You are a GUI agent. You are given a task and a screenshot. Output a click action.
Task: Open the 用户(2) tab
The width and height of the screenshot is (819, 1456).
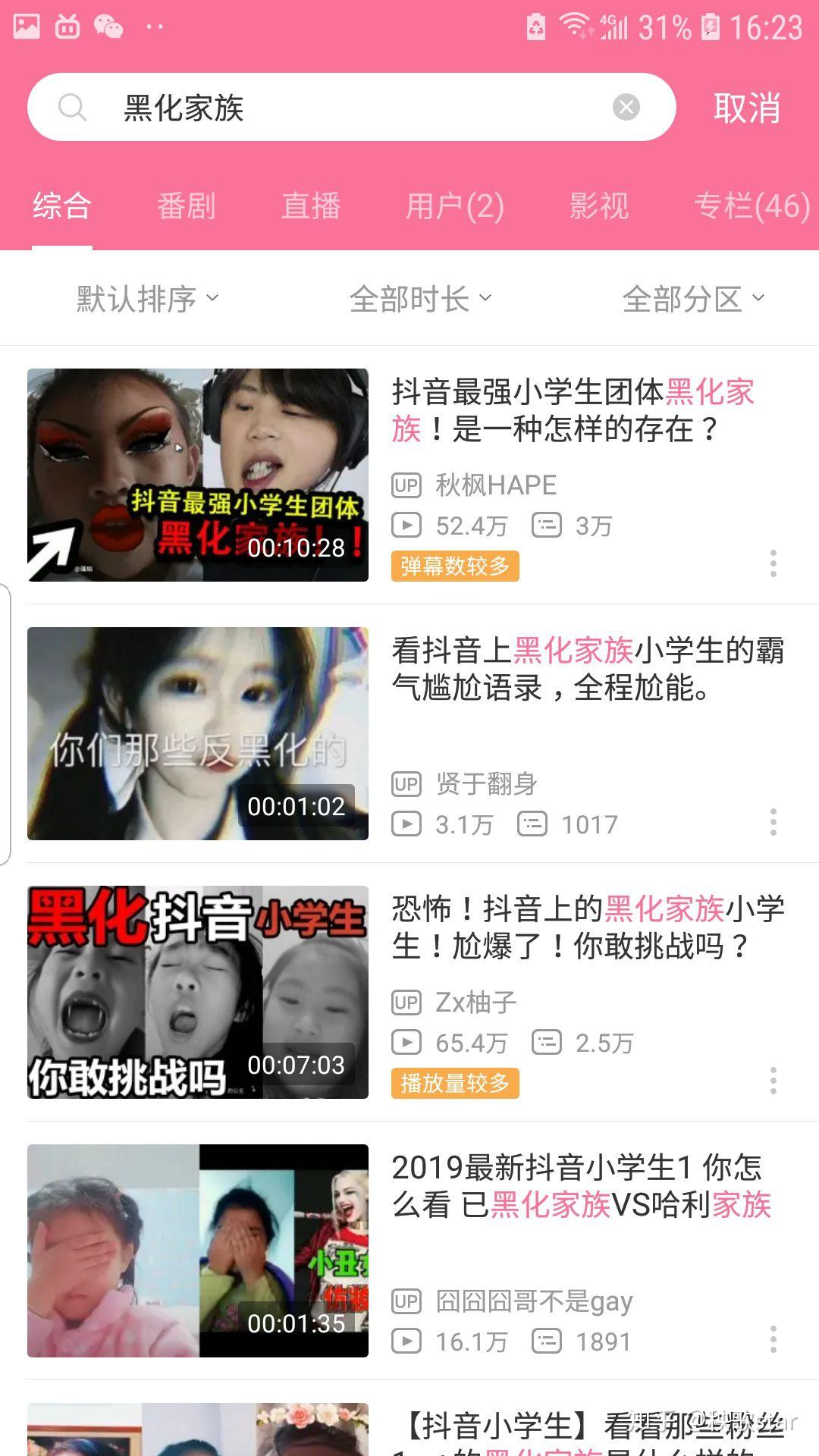pyautogui.click(x=455, y=206)
